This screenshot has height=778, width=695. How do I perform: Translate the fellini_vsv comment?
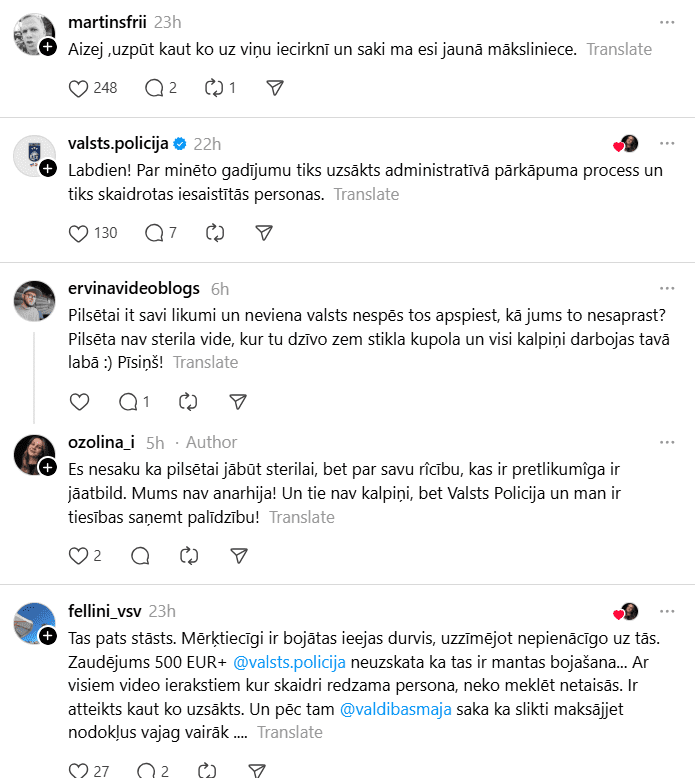(290, 732)
